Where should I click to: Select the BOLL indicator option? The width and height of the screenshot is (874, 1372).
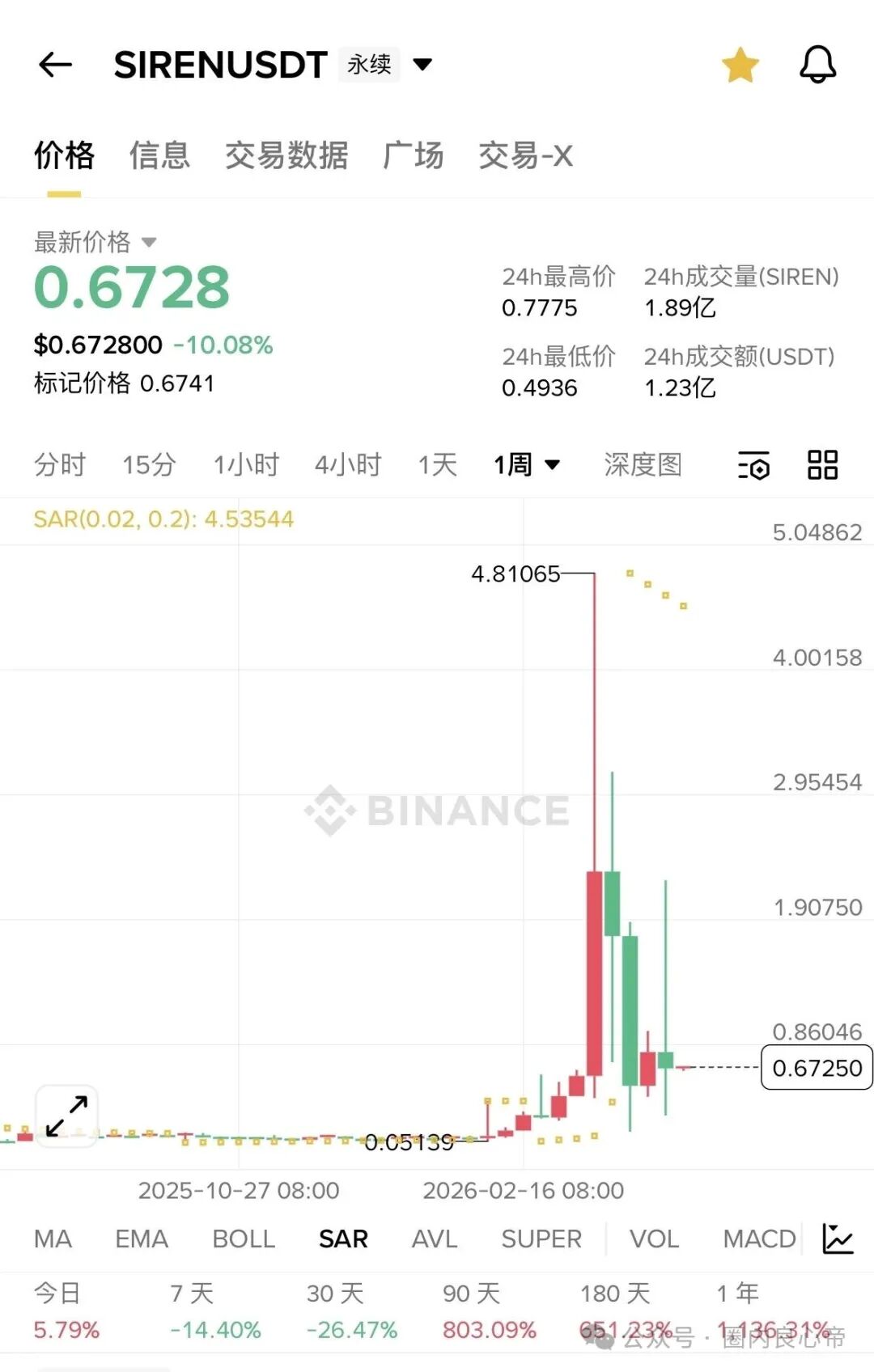243,1239
